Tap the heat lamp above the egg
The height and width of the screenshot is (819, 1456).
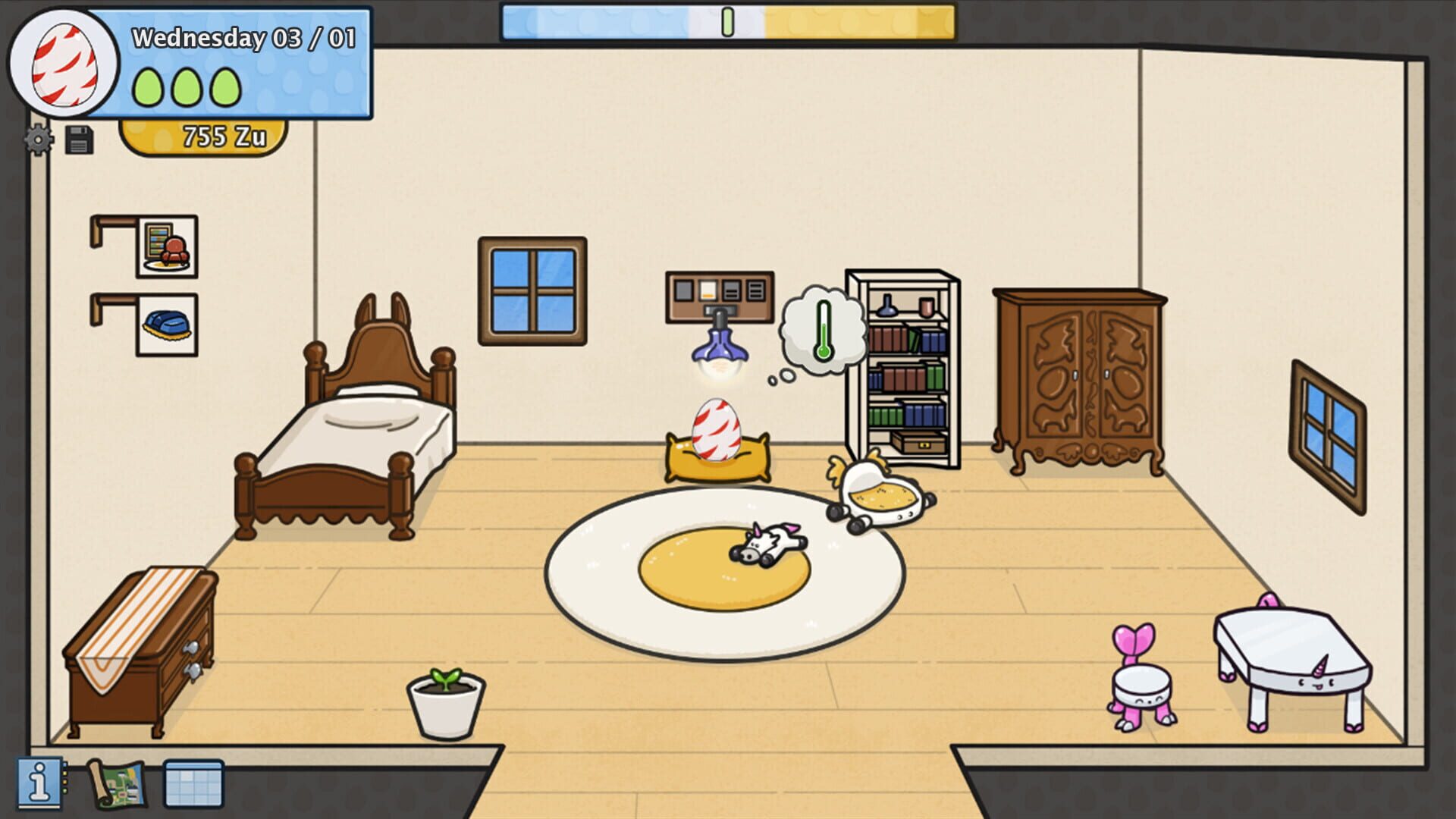point(719,347)
